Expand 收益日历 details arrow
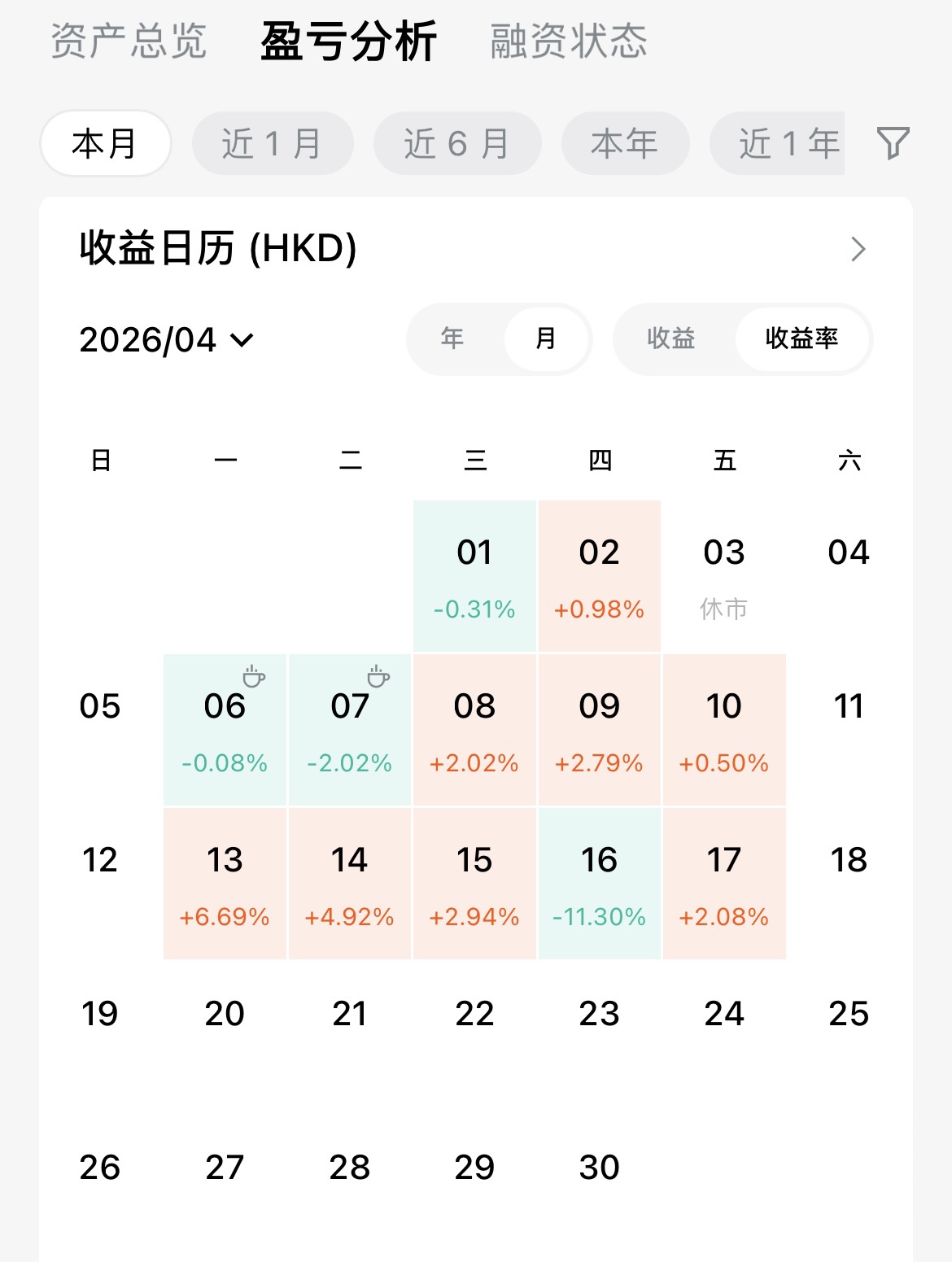Screen dimensions: 952x1262 tap(858, 249)
